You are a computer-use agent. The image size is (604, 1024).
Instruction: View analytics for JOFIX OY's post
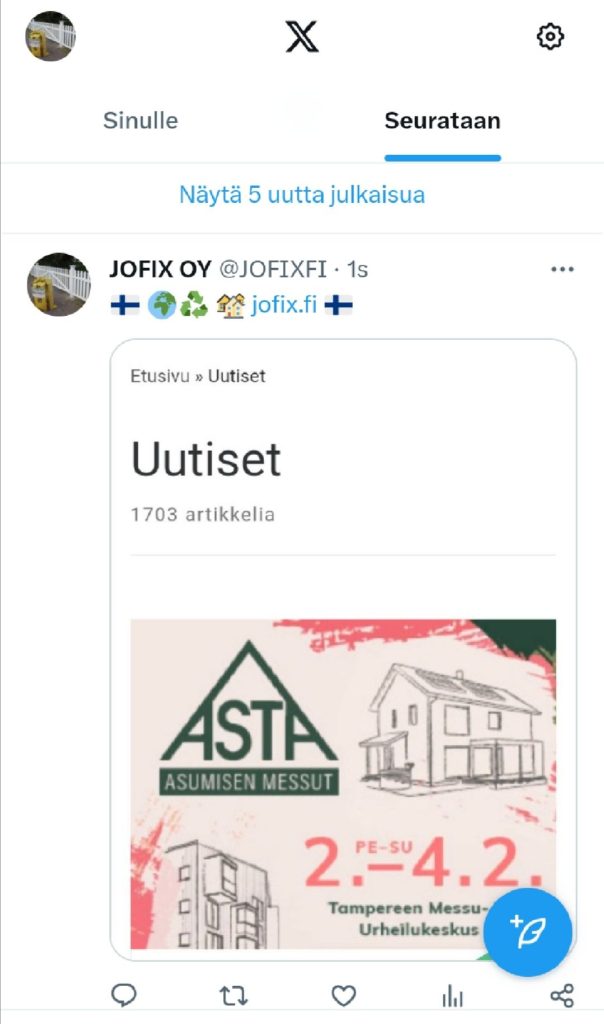point(452,995)
